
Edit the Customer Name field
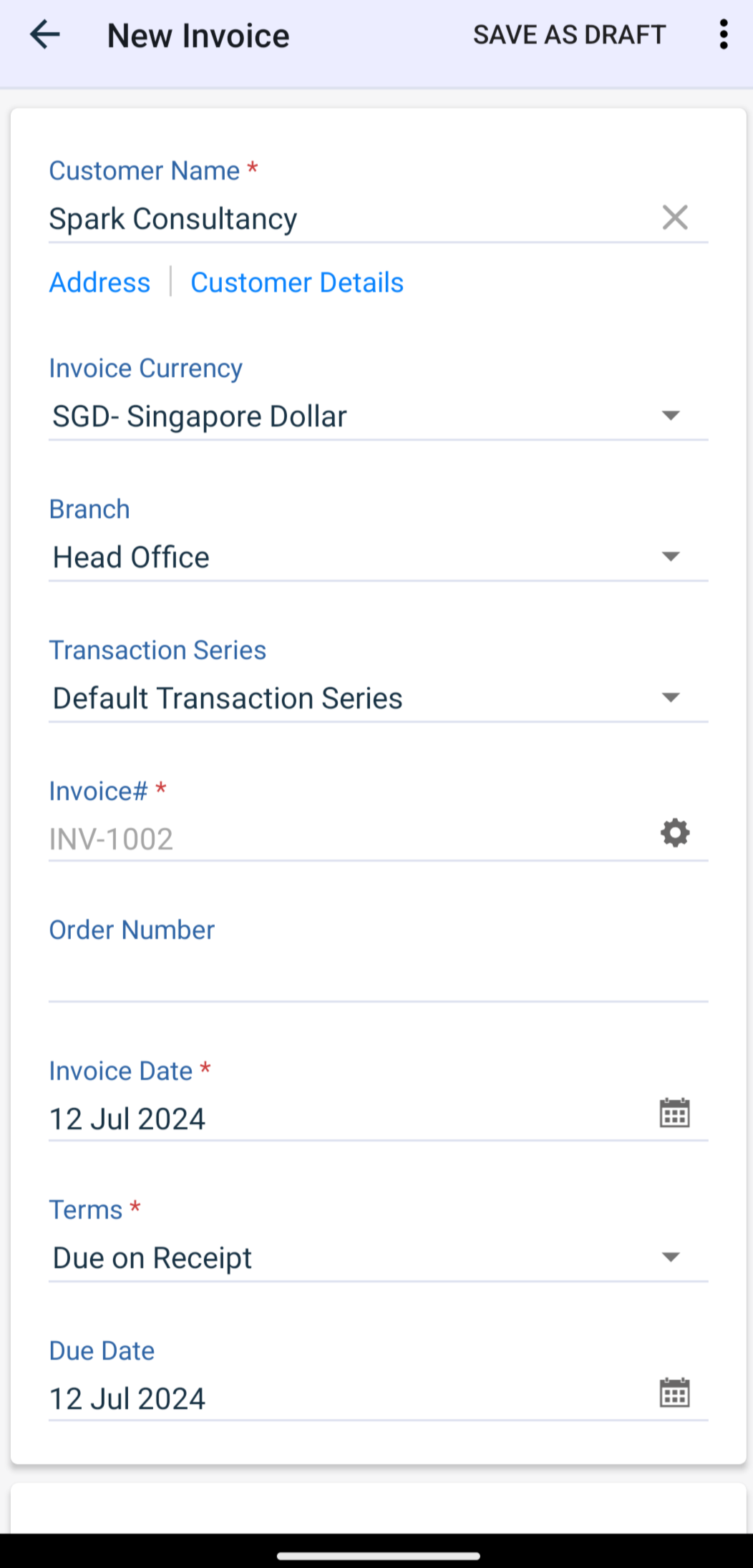click(x=344, y=219)
